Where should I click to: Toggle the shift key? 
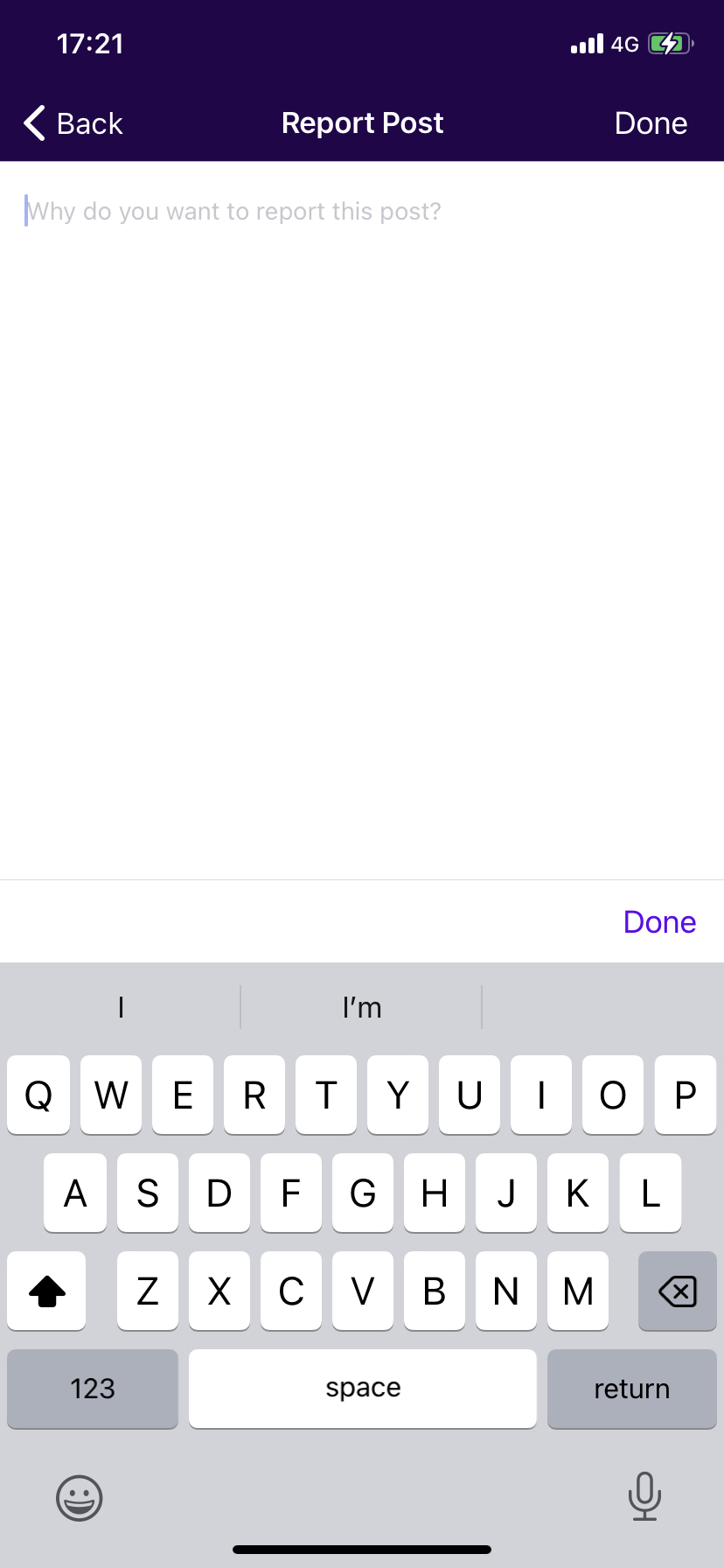tap(47, 1291)
